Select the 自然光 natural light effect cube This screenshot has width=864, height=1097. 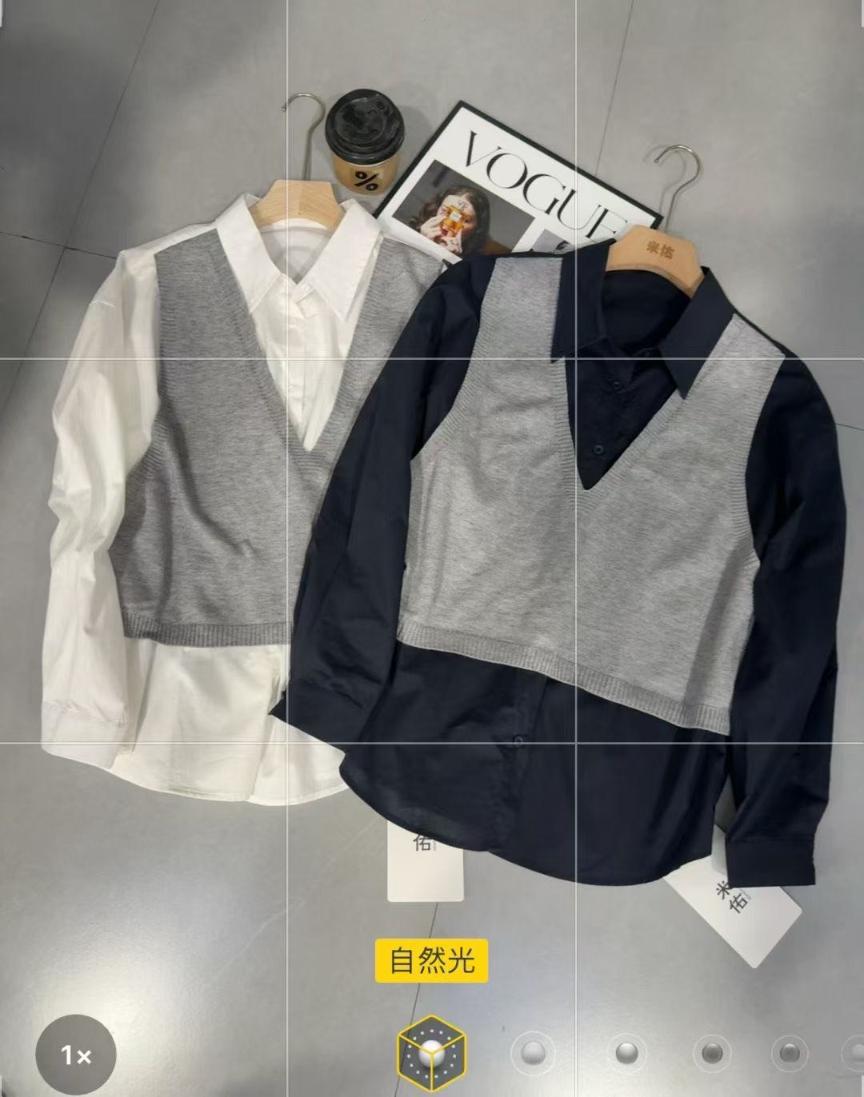tap(431, 1053)
